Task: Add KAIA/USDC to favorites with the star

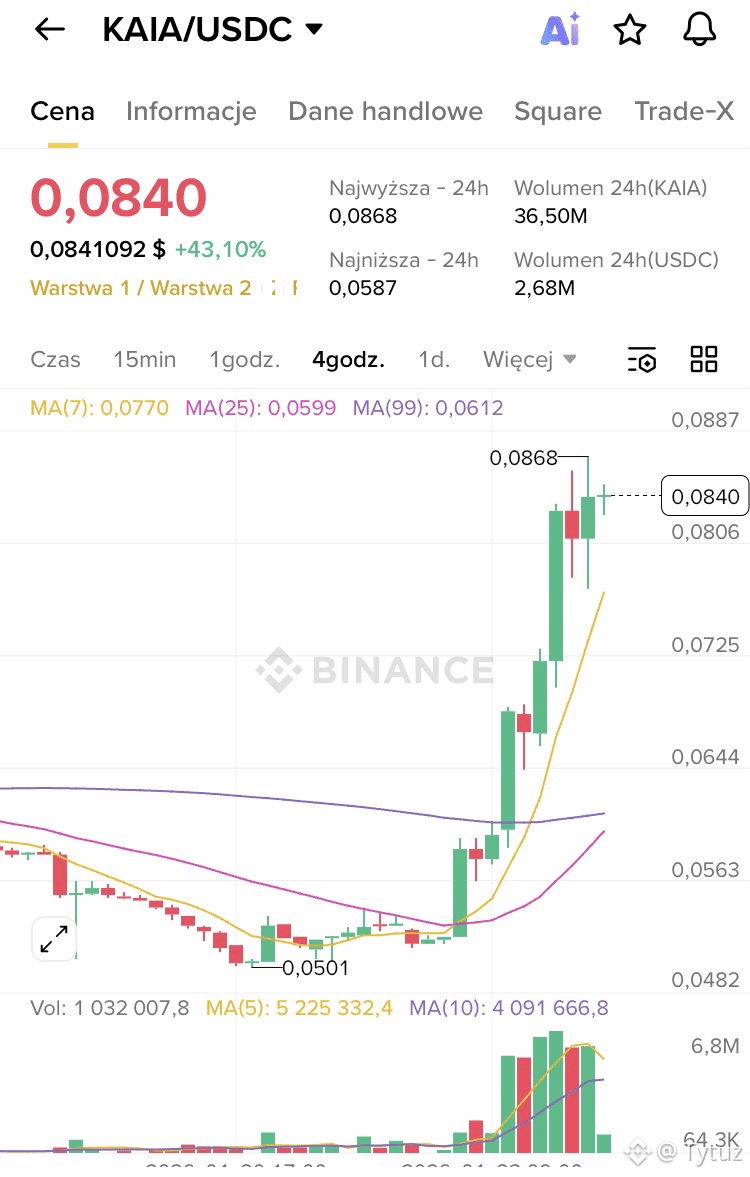Action: click(x=630, y=31)
